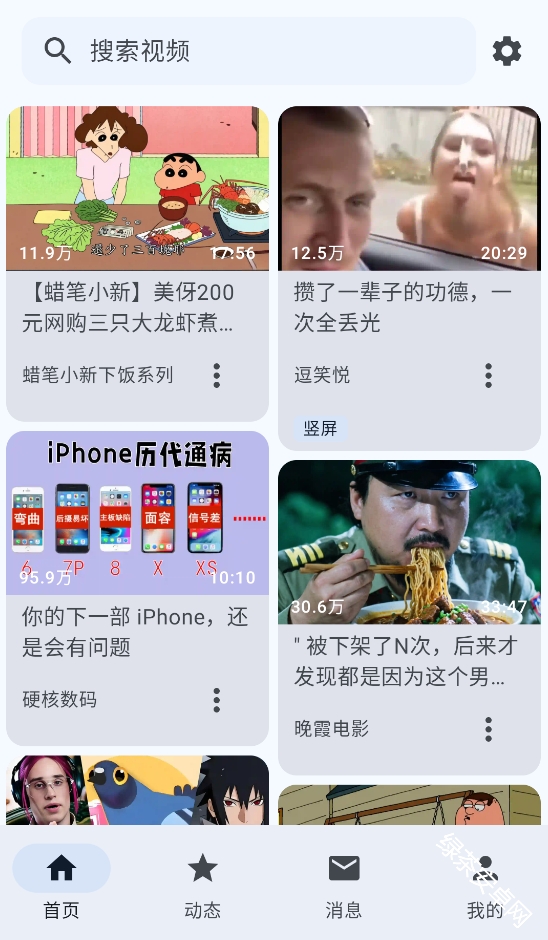
Task: Switch to the 消息 tab
Action: tap(344, 886)
